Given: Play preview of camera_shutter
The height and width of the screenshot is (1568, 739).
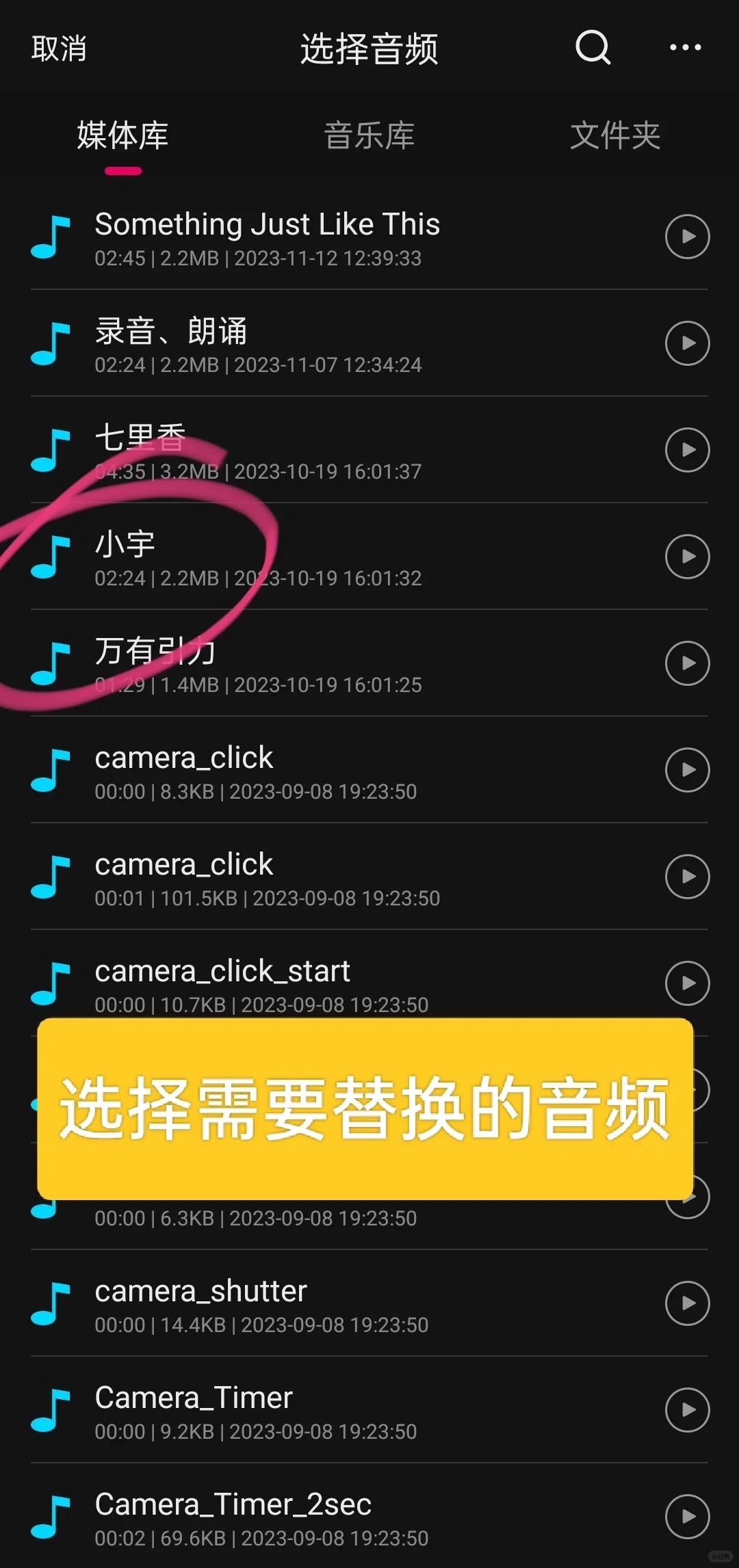Looking at the screenshot, I should point(687,1303).
